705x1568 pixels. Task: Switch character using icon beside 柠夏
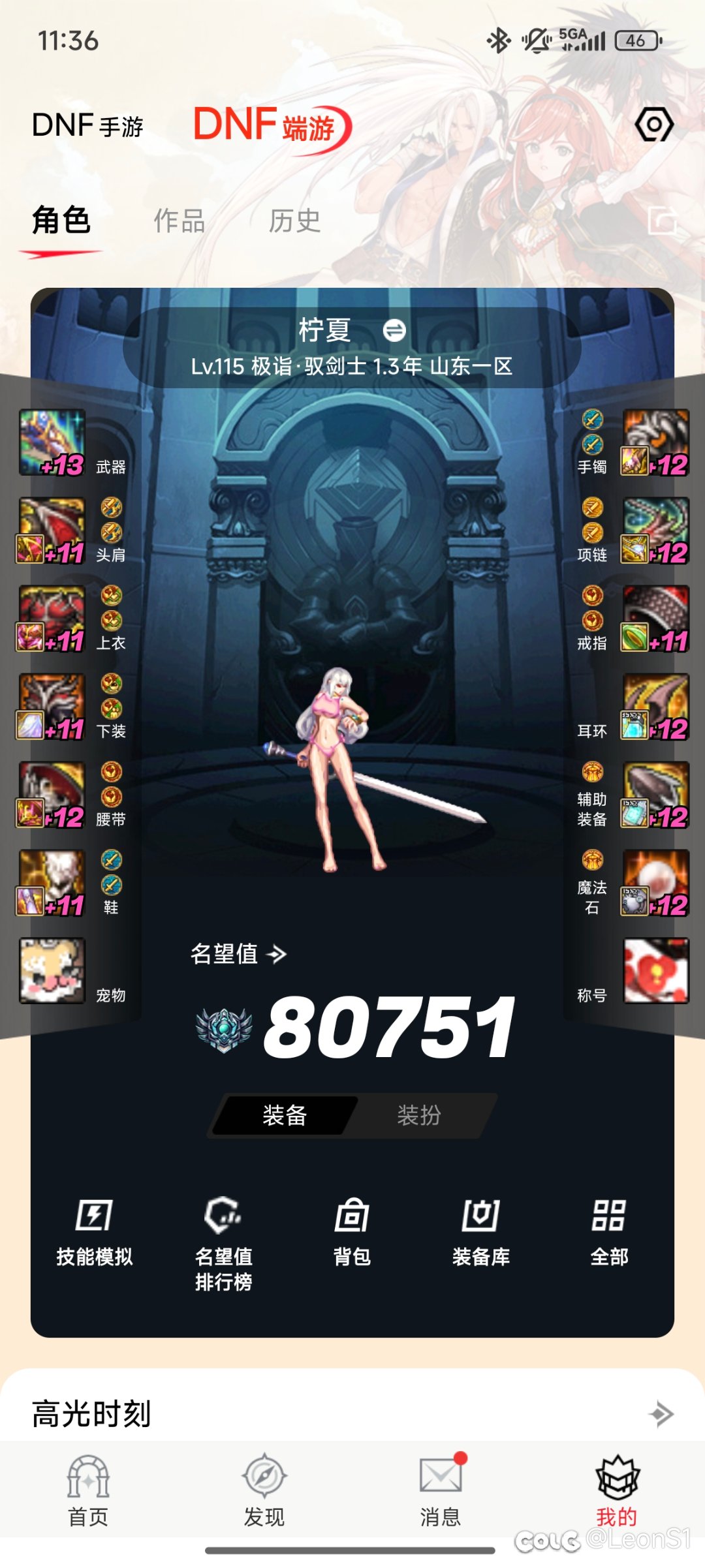(394, 330)
